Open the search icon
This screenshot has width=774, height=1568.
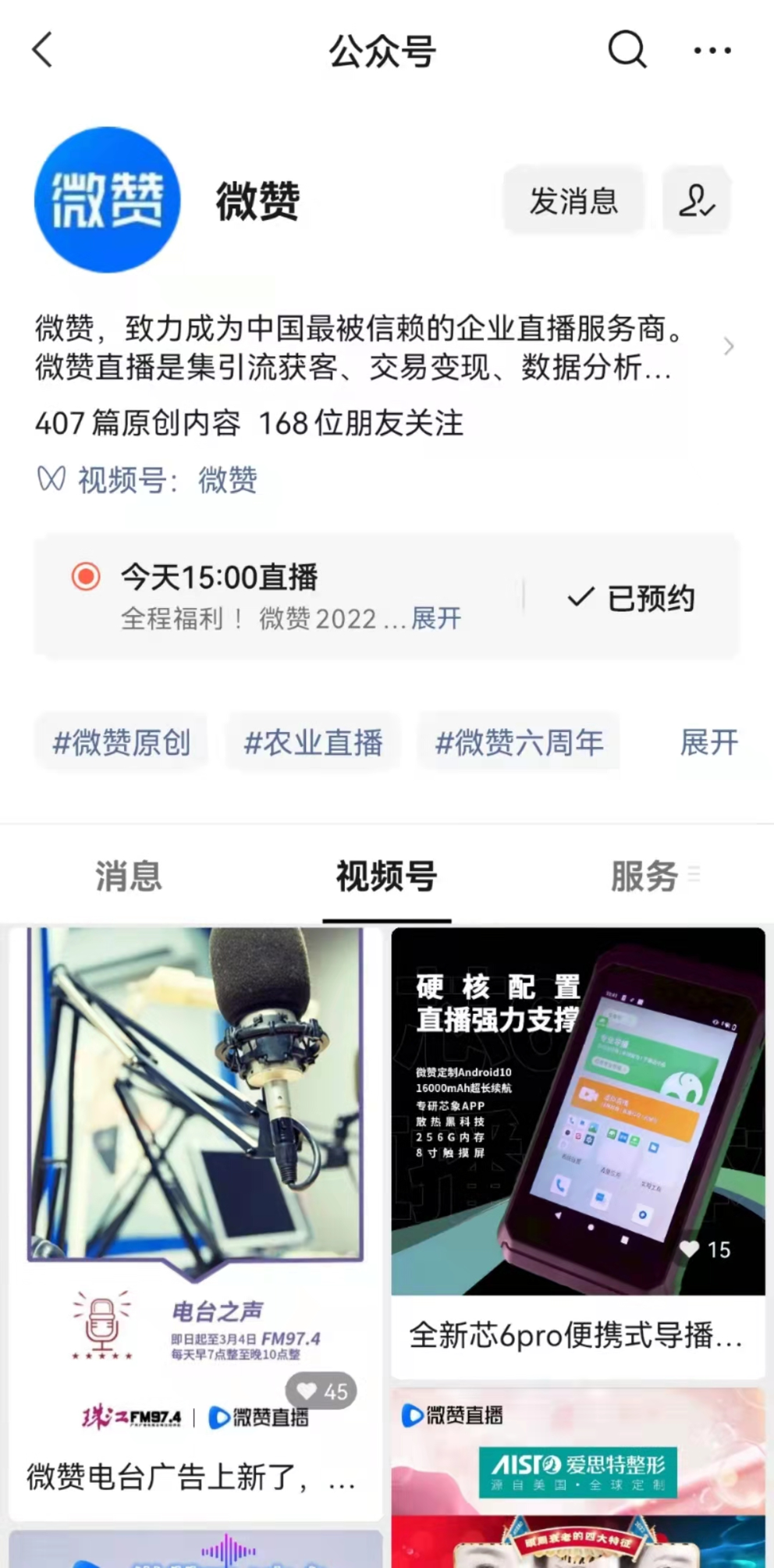pos(627,51)
